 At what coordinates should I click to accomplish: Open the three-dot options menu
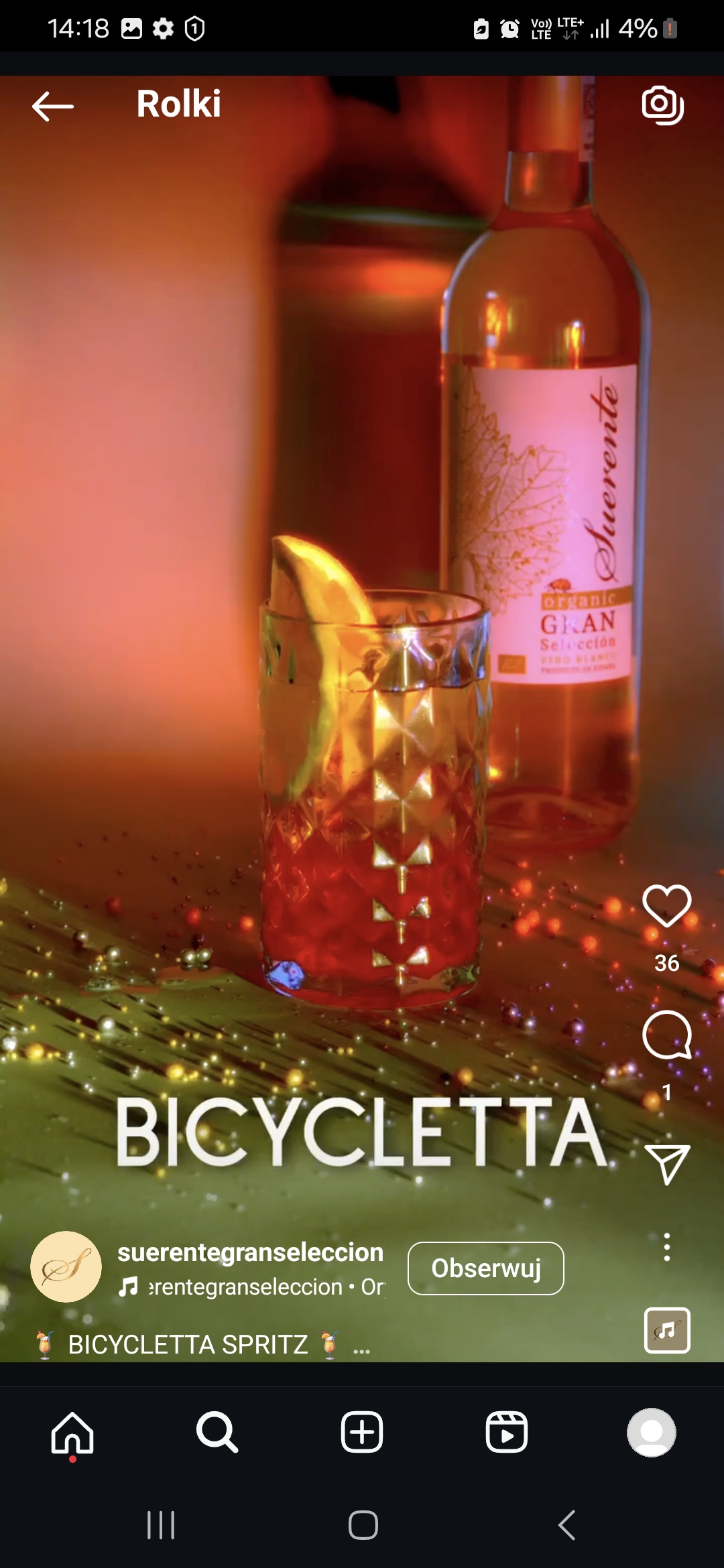pyautogui.click(x=666, y=1247)
